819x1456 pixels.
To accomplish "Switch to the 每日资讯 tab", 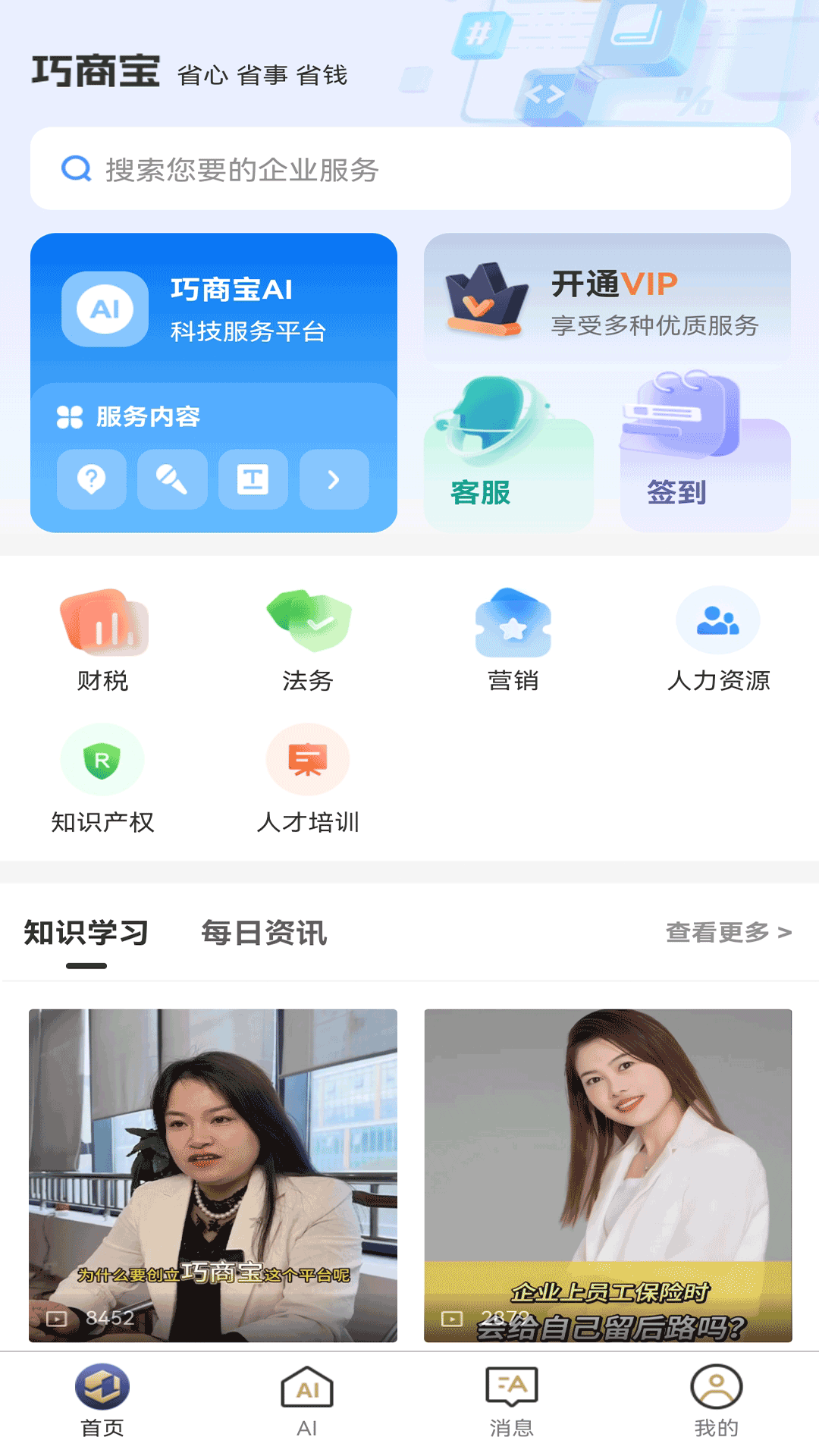I will point(264,934).
